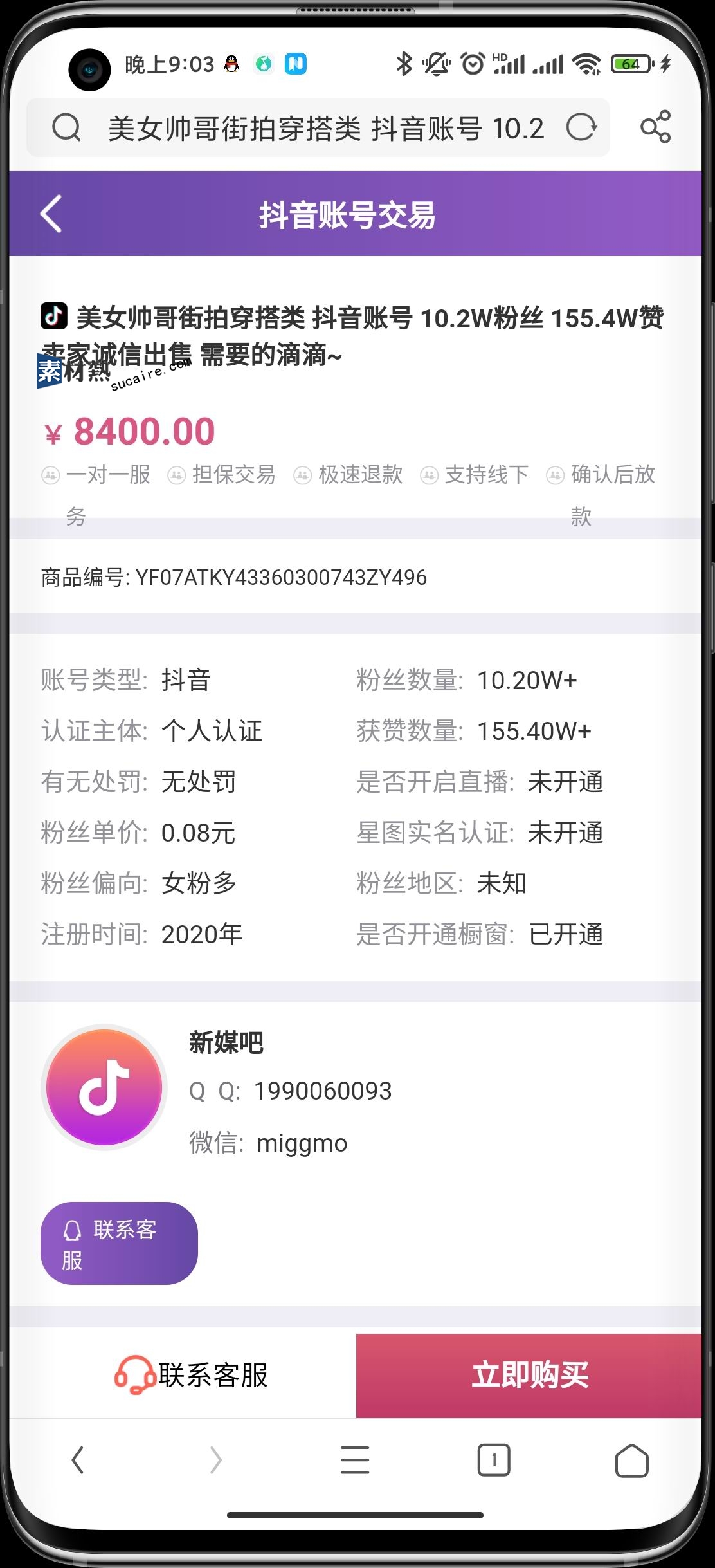Go to the previous page in the browser toolbar

click(x=78, y=1460)
